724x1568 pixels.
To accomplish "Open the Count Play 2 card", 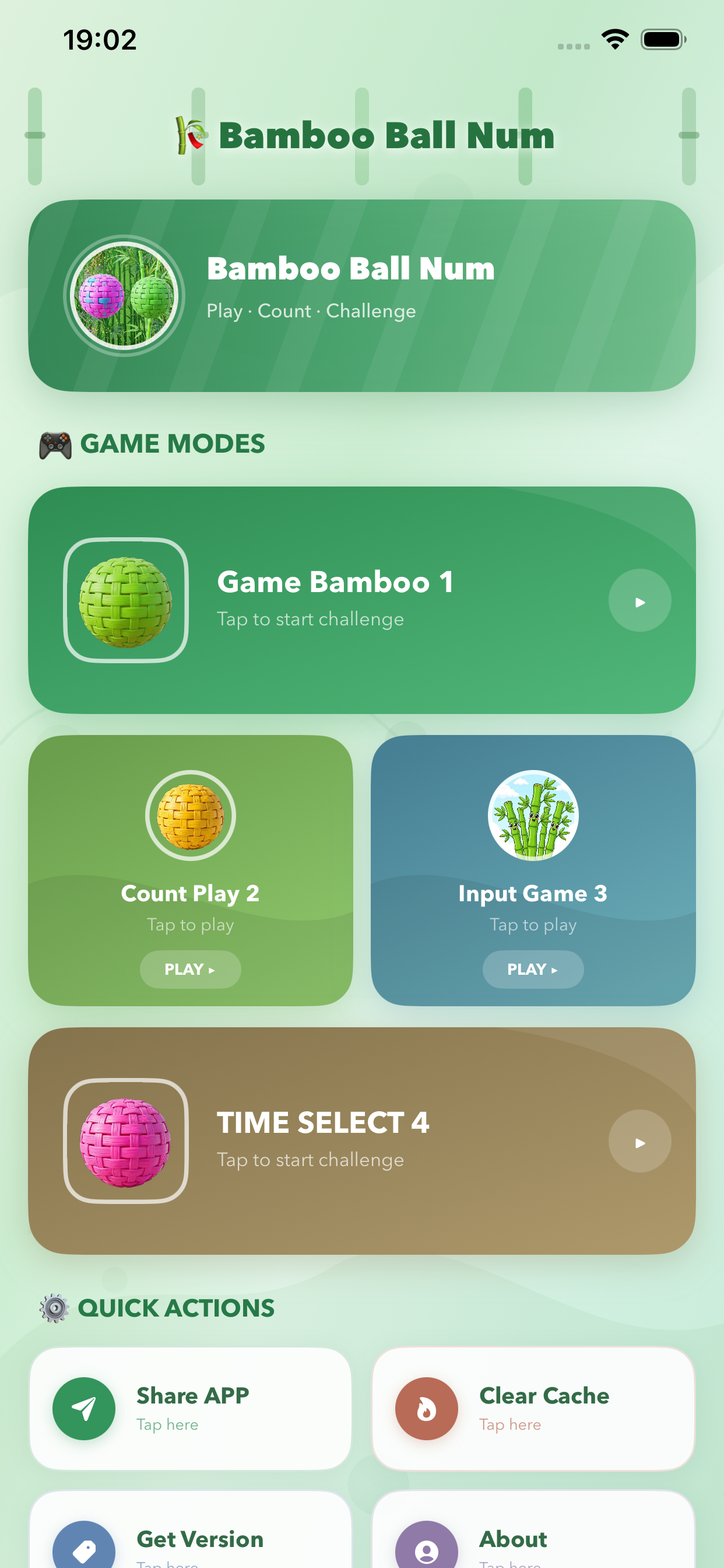I will point(191,870).
